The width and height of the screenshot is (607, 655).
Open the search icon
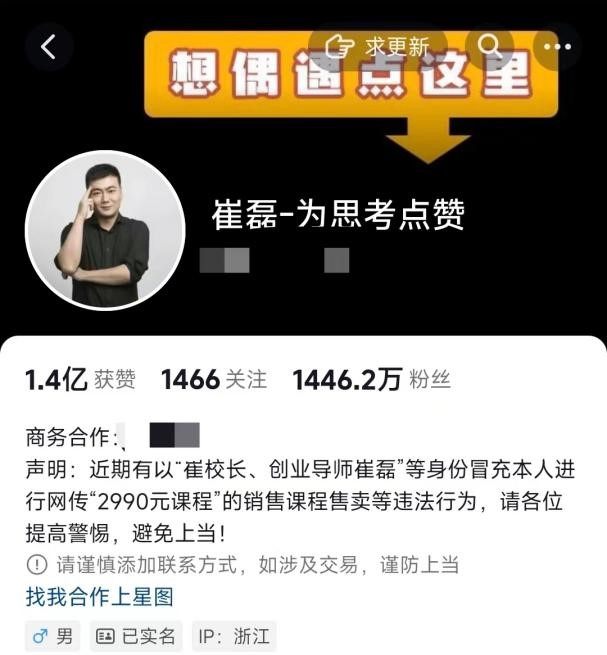490,46
